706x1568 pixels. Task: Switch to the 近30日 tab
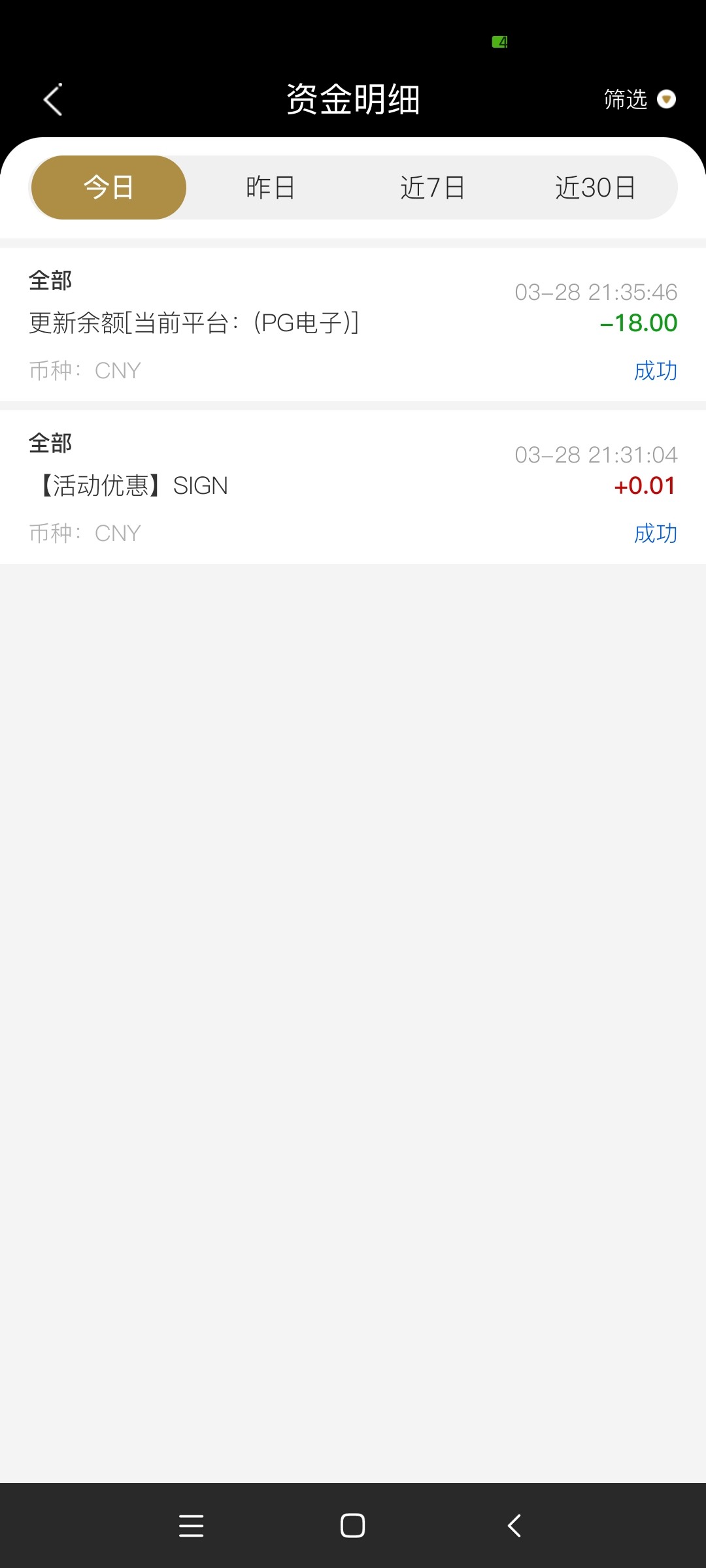click(x=595, y=188)
